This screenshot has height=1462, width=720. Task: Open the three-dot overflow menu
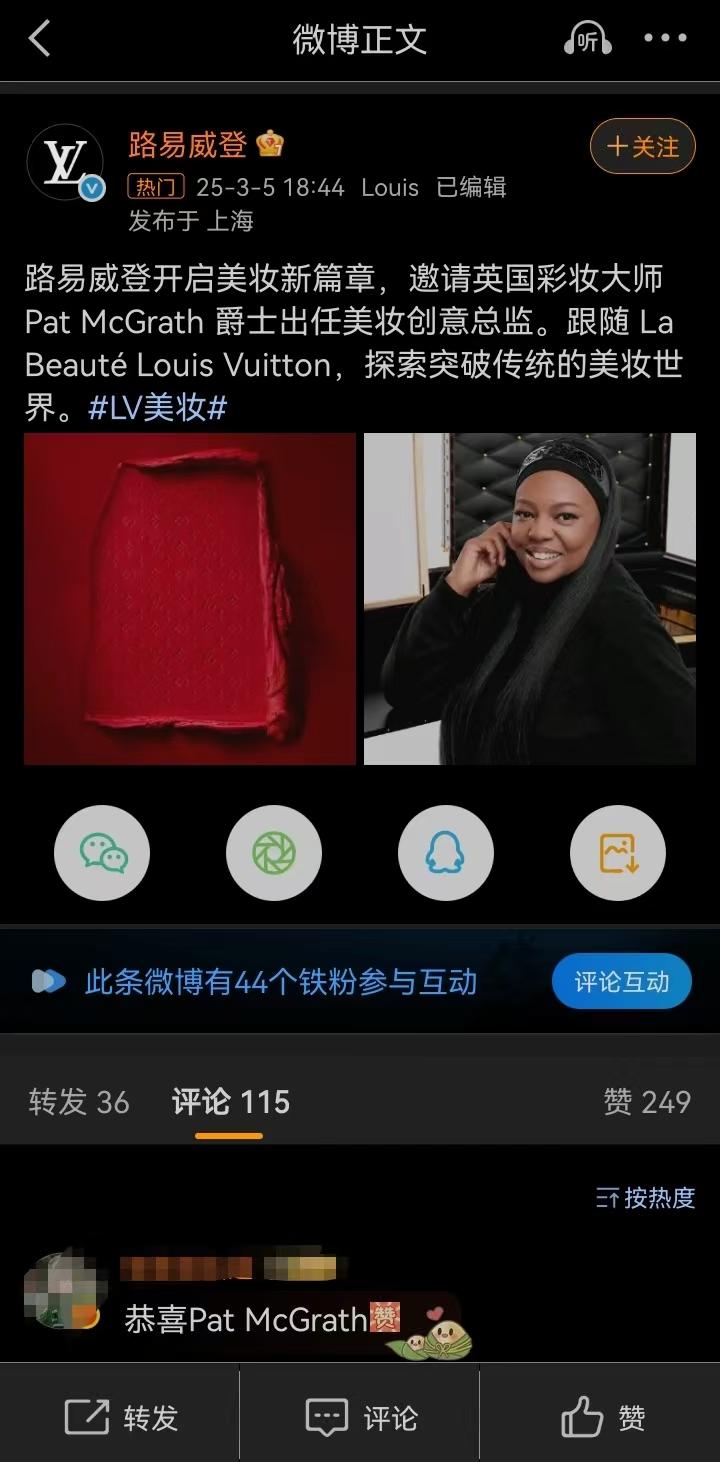[665, 39]
